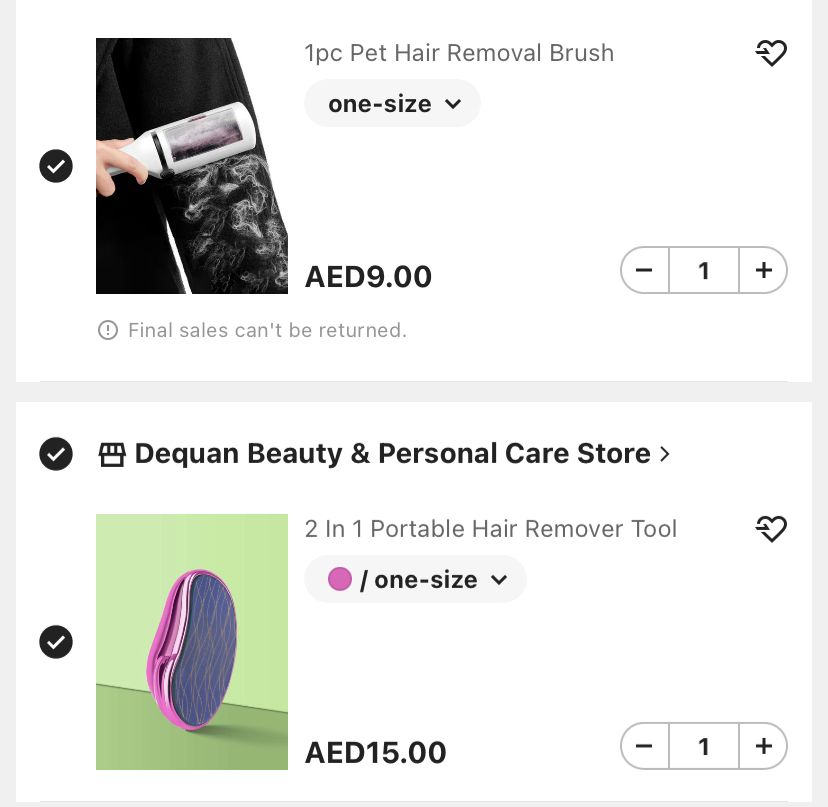Uncheck the 2 In 1 Portable Hair Remover Tool

click(x=56, y=642)
